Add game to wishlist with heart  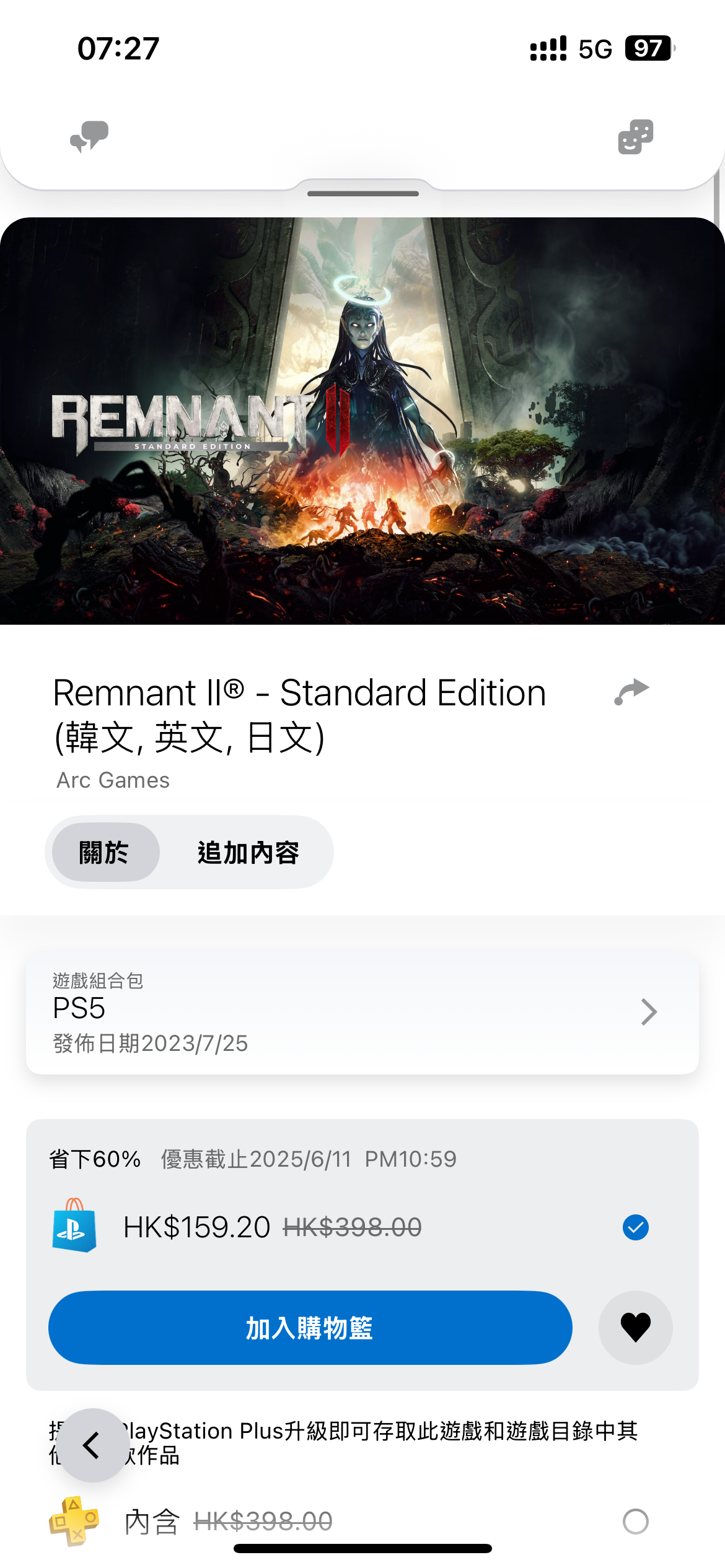point(635,1327)
